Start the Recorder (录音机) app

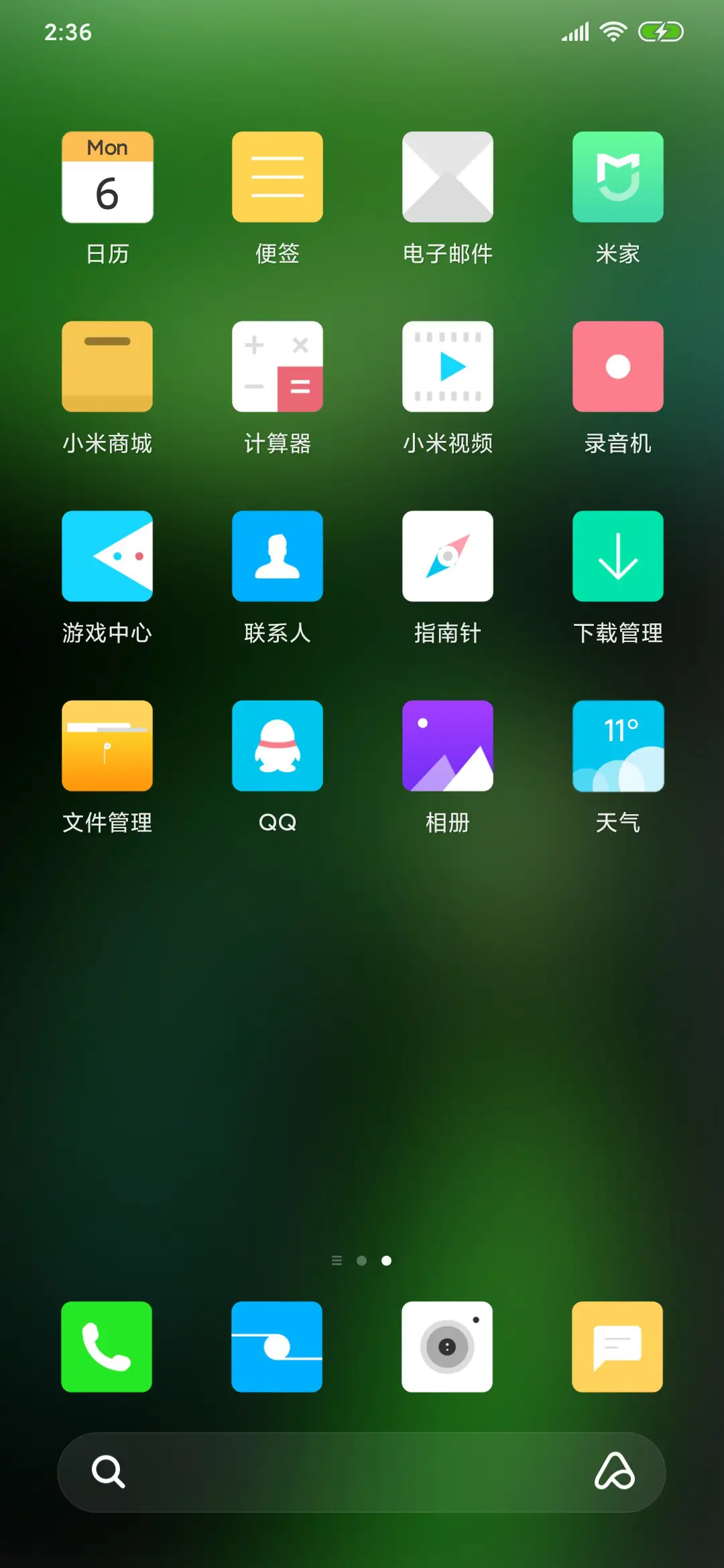click(x=617, y=367)
